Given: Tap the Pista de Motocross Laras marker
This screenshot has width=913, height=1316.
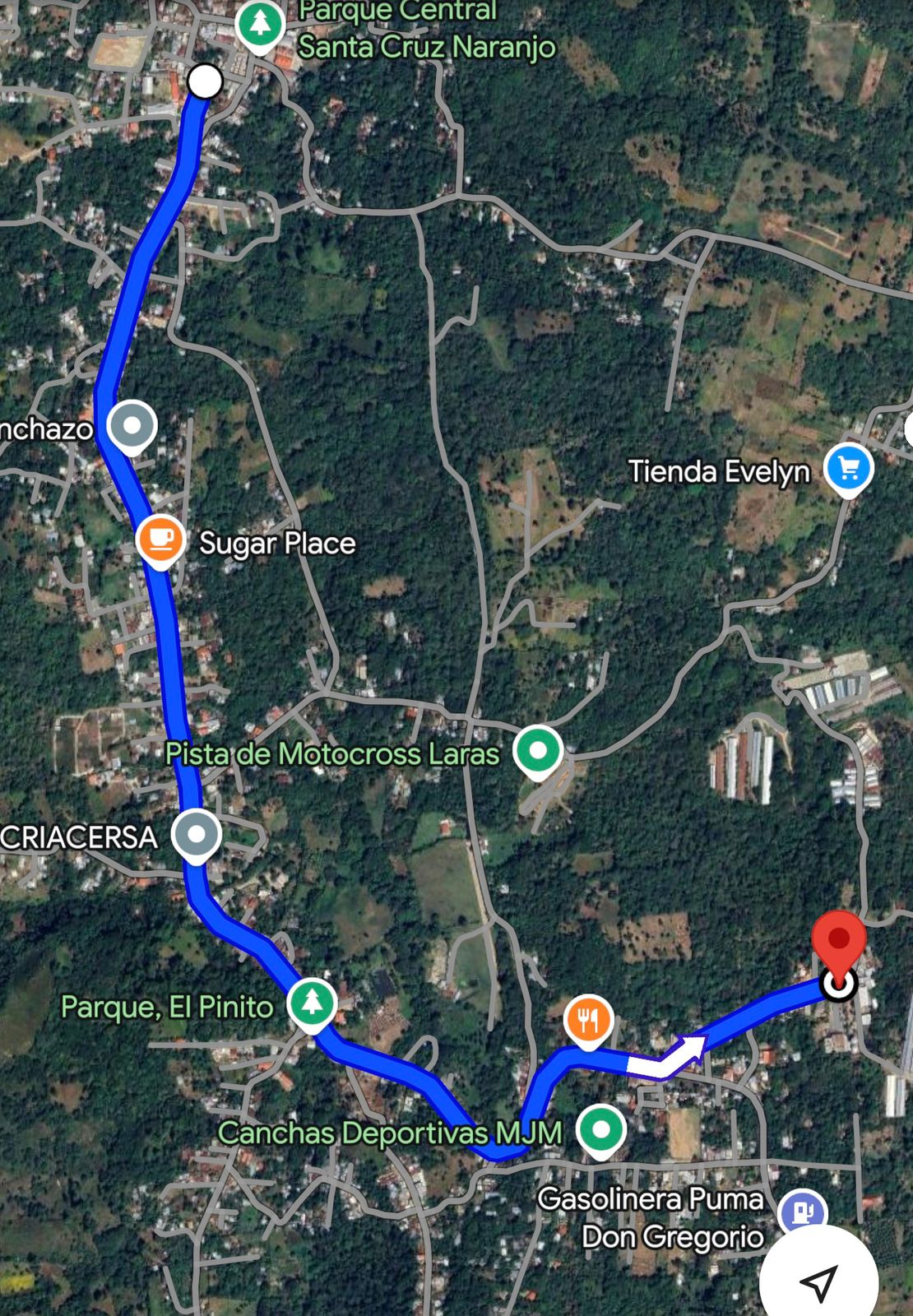Looking at the screenshot, I should click(x=538, y=751).
